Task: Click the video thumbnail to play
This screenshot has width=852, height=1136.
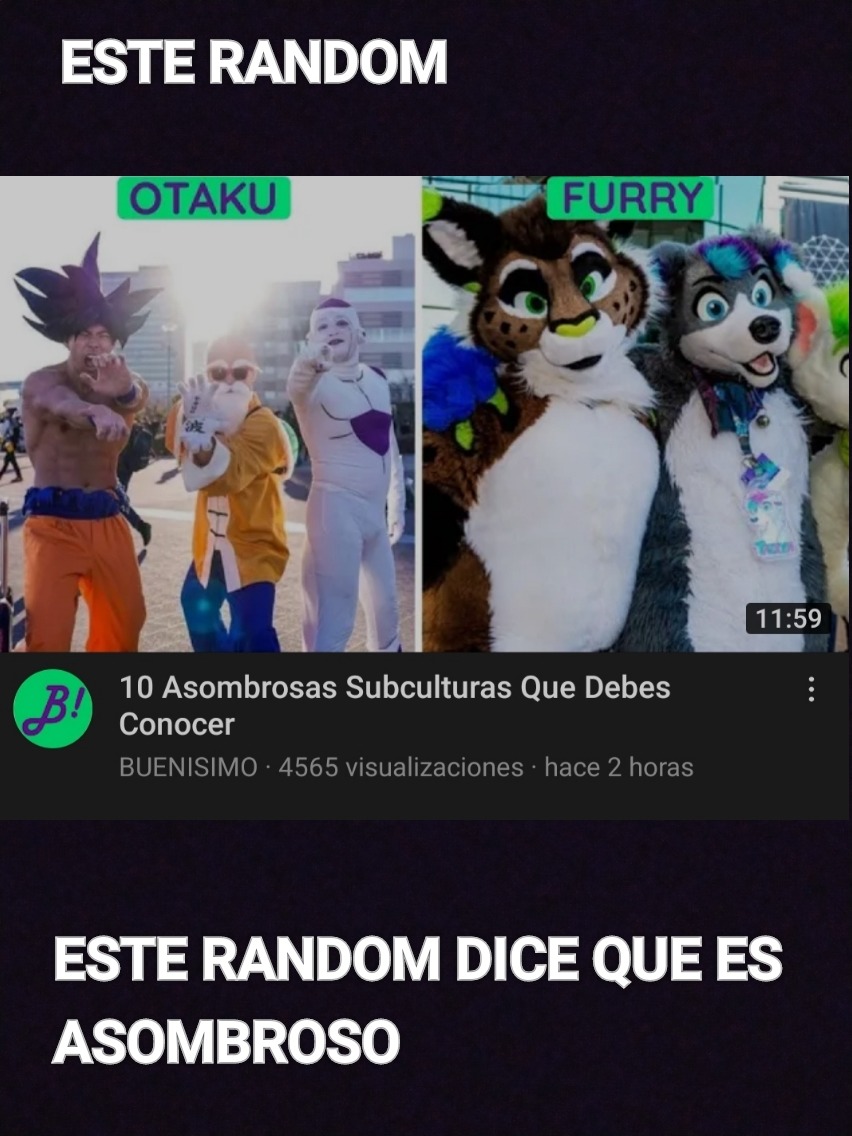Action: (x=426, y=410)
